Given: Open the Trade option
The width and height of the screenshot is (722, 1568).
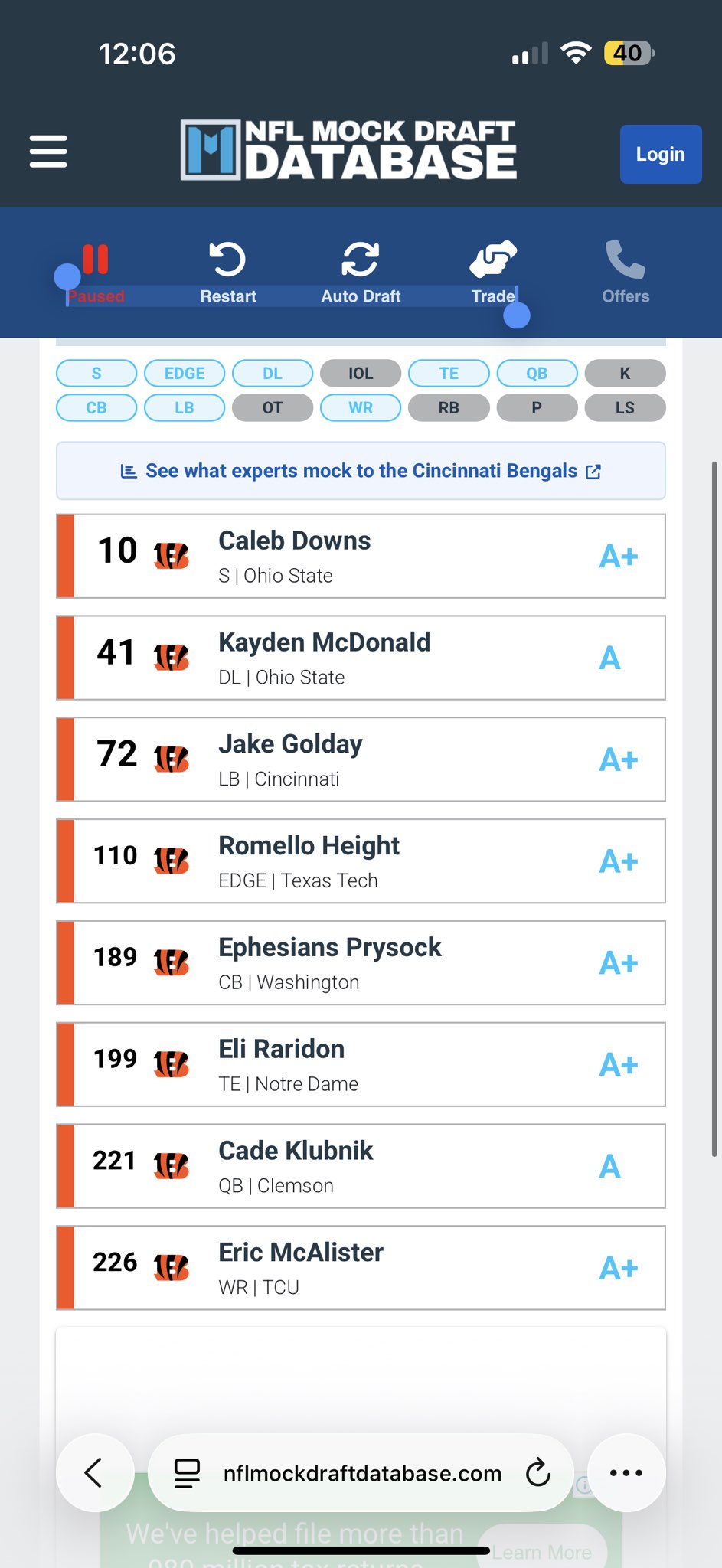Looking at the screenshot, I should pos(493,272).
